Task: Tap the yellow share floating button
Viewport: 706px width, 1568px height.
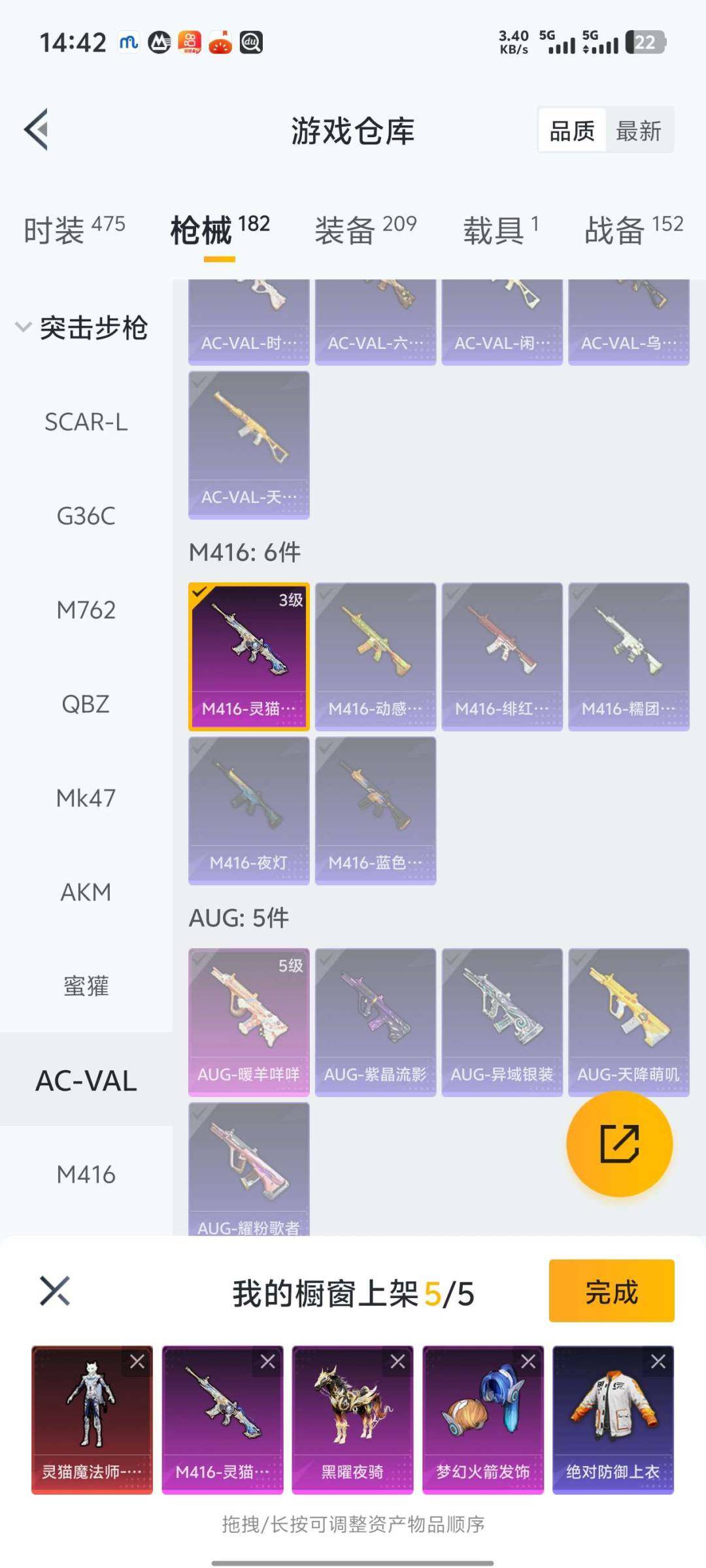Action: tap(618, 1143)
